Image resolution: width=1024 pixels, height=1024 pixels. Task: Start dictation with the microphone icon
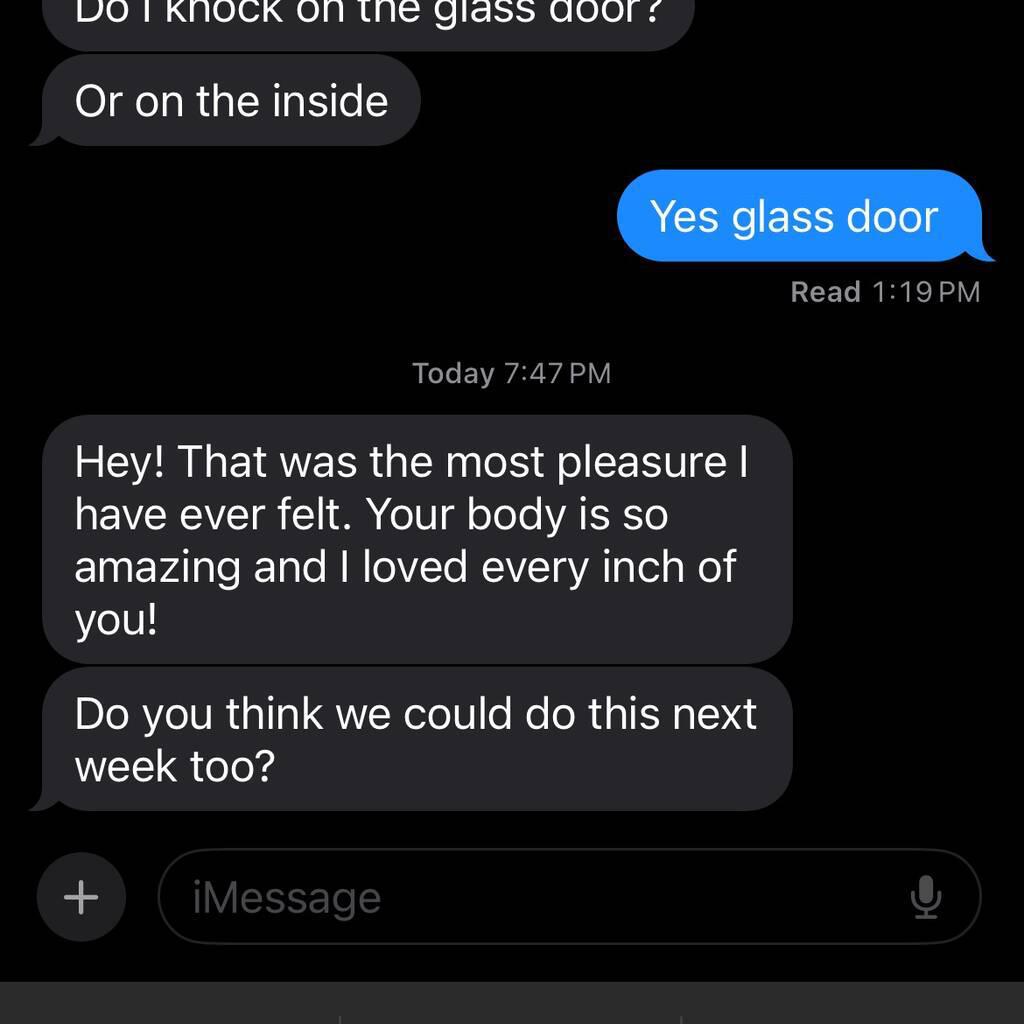pos(926,897)
